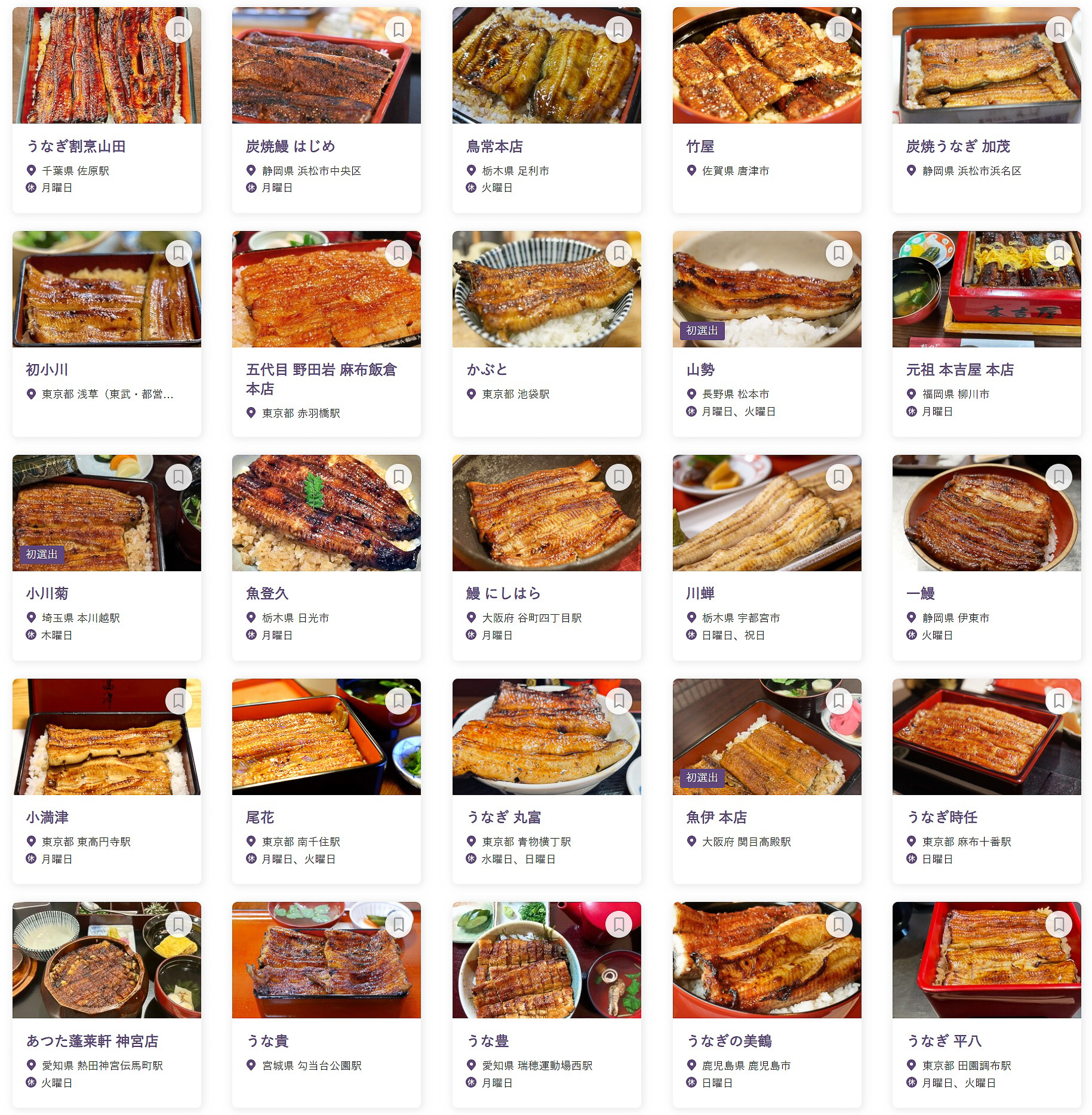Bookmark うなぎ 平八
1092x1115 pixels.
(1059, 925)
